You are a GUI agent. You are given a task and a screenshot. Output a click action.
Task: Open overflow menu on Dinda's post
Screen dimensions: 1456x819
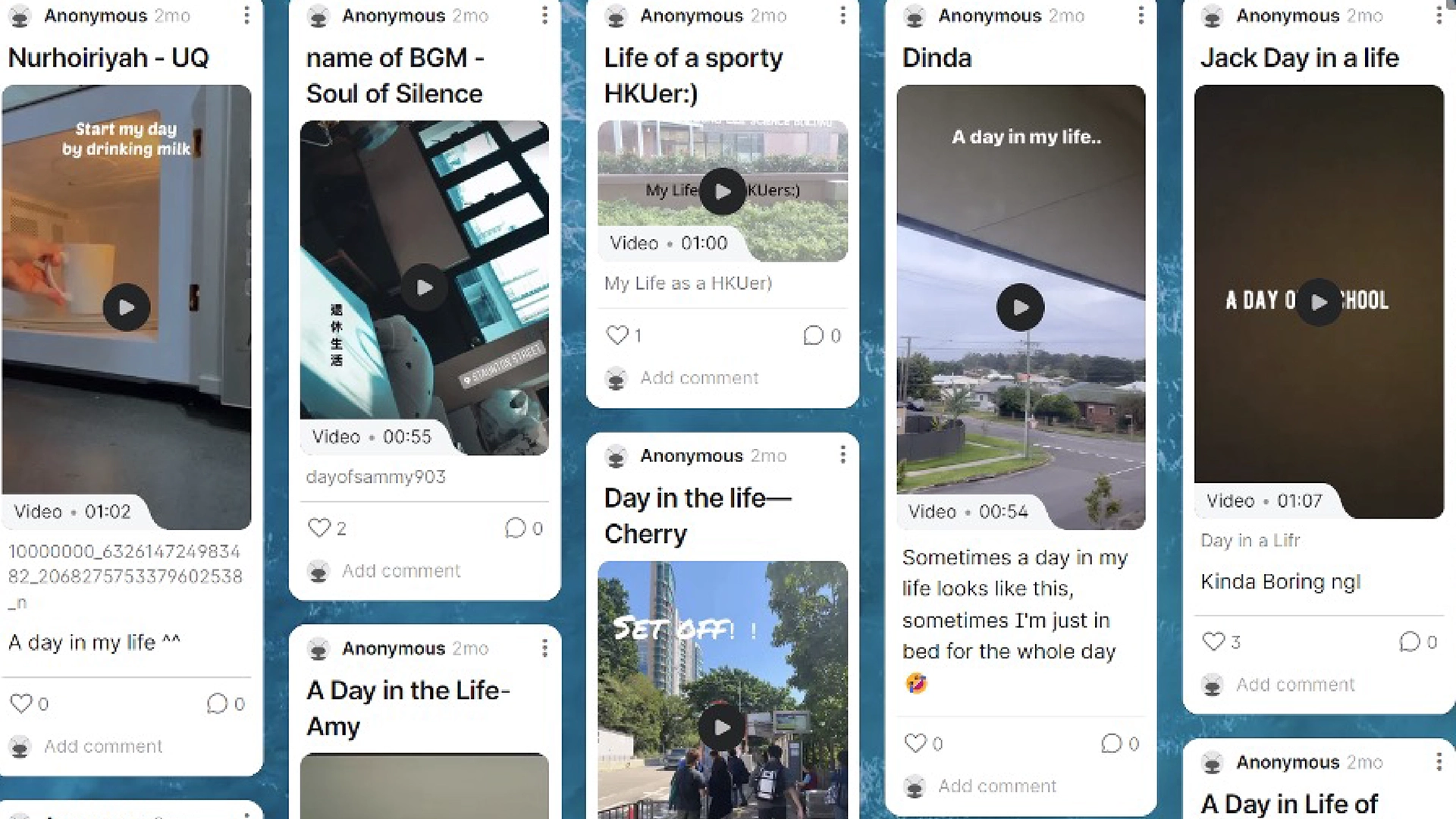pyautogui.click(x=1141, y=16)
